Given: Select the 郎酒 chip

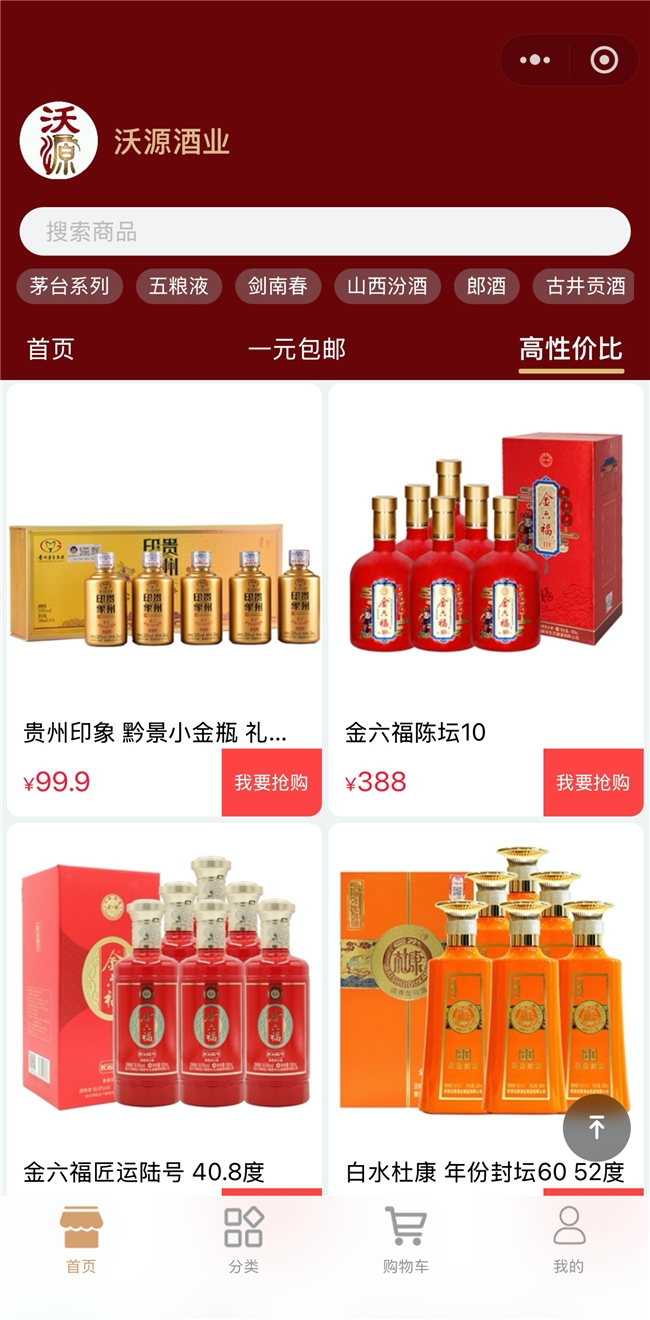Looking at the screenshot, I should [x=486, y=286].
